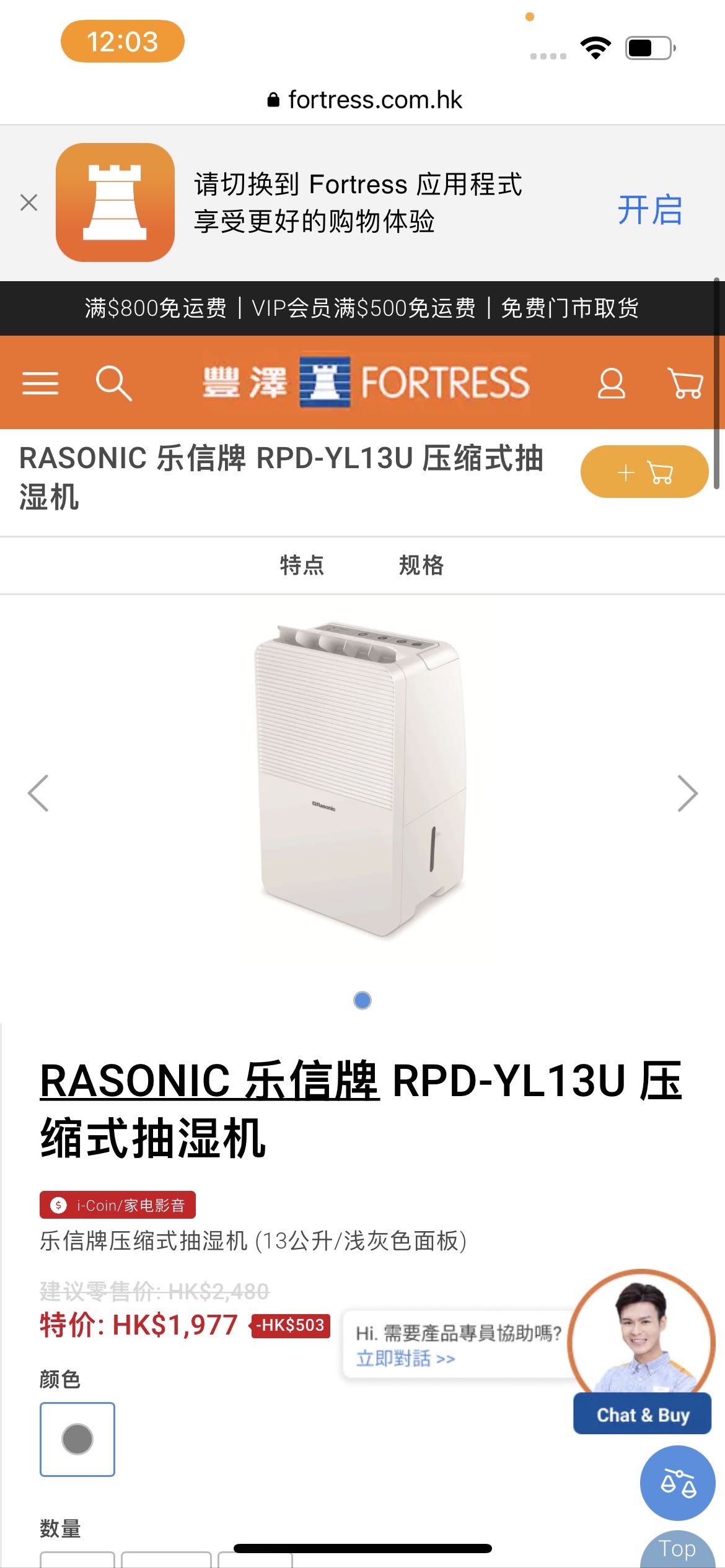
Task: Dismiss the Fortress app banner
Action: pyautogui.click(x=29, y=203)
